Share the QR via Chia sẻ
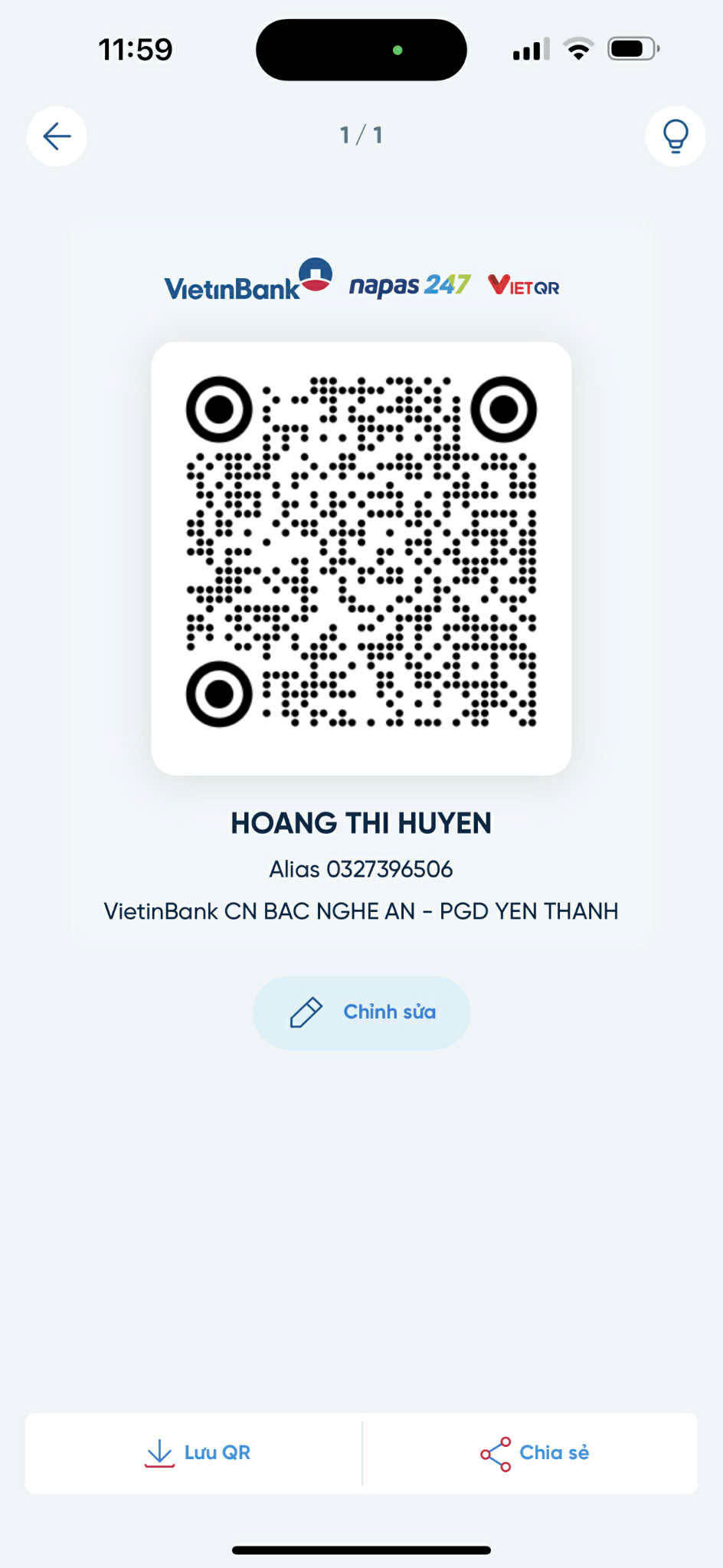 click(535, 1453)
